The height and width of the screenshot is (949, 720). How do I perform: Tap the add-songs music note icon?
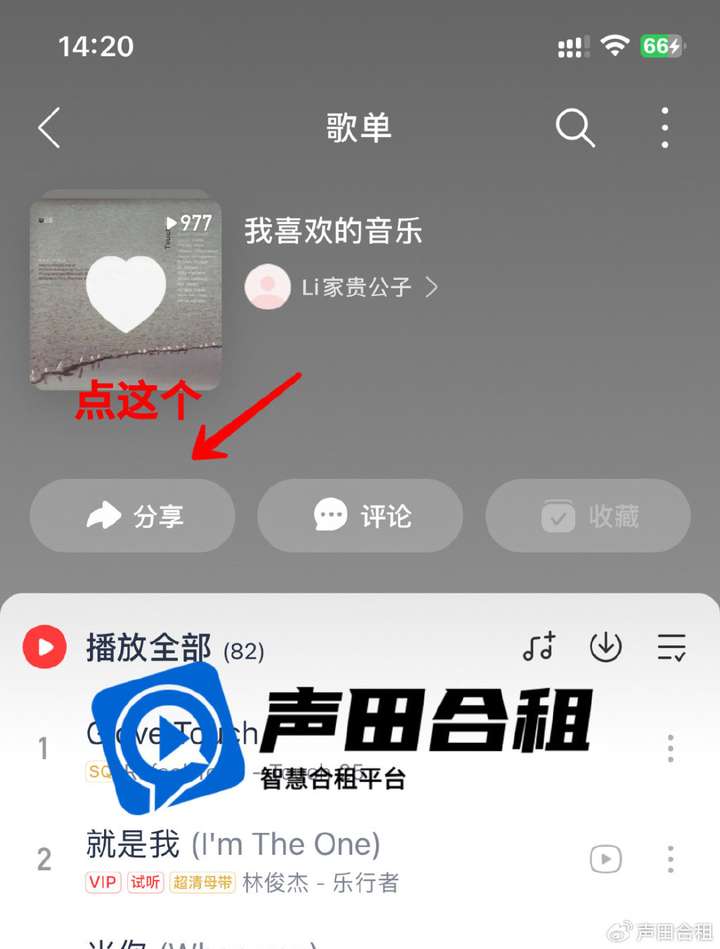(x=539, y=648)
